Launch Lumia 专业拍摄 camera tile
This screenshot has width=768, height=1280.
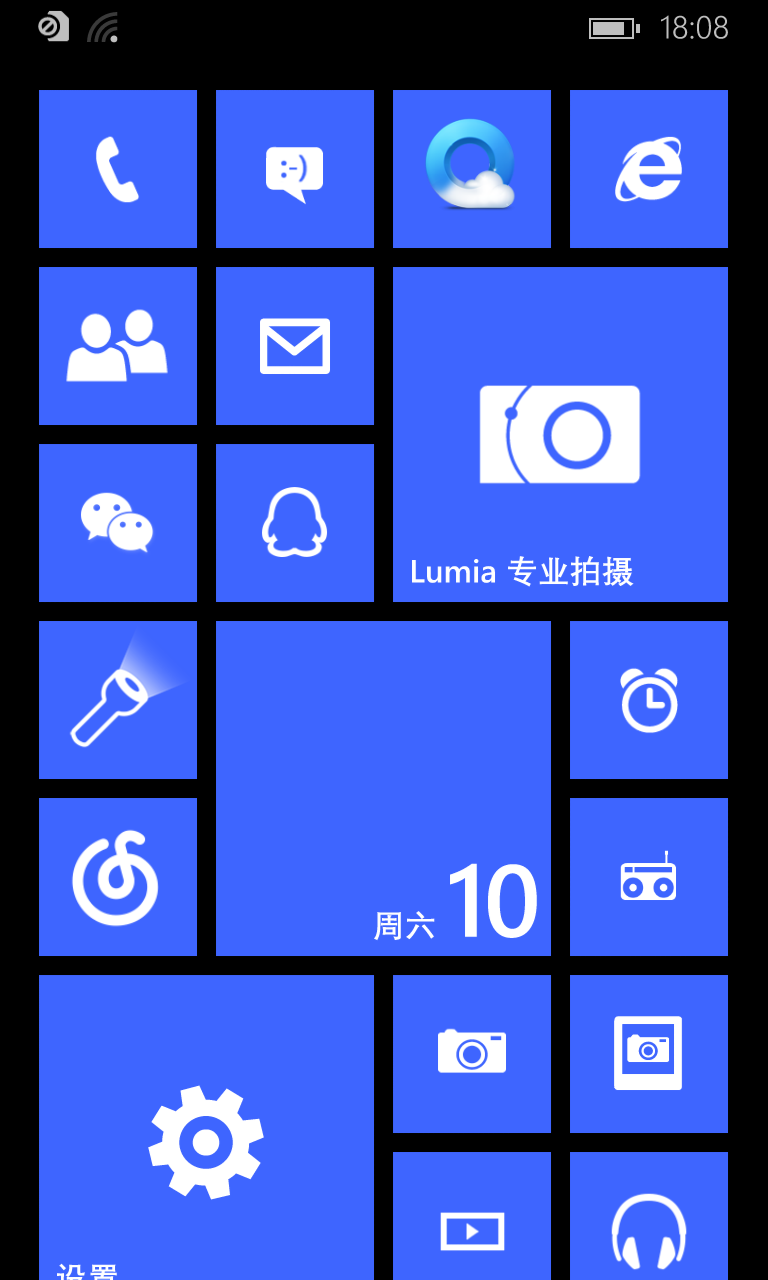[x=560, y=434]
